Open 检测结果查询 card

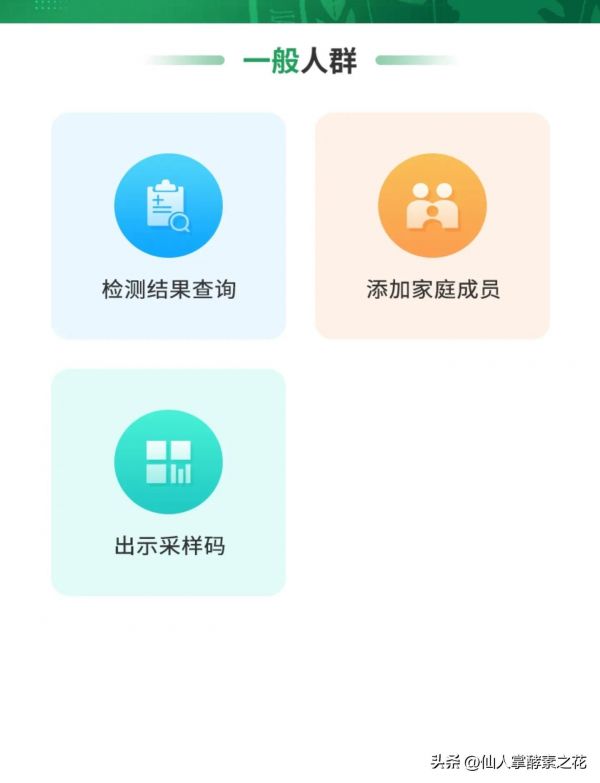point(168,226)
